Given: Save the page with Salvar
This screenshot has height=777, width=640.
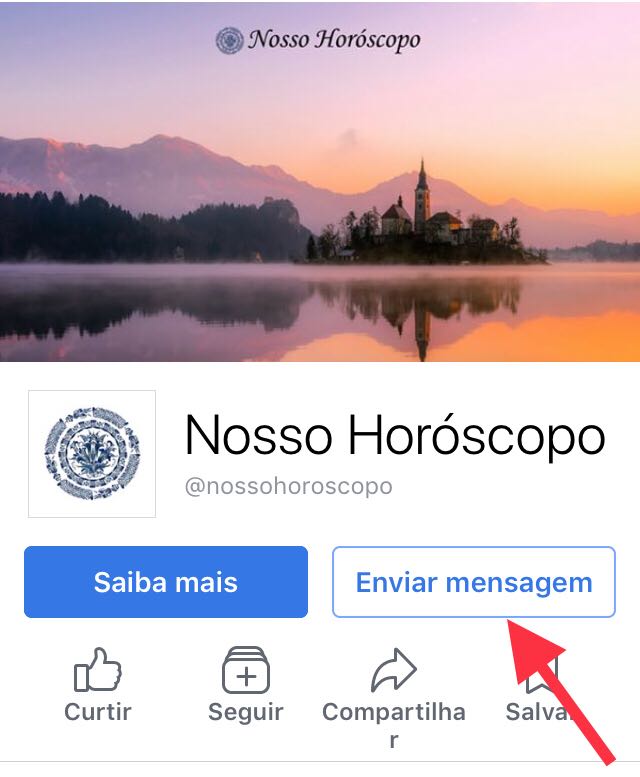Looking at the screenshot, I should [x=532, y=690].
